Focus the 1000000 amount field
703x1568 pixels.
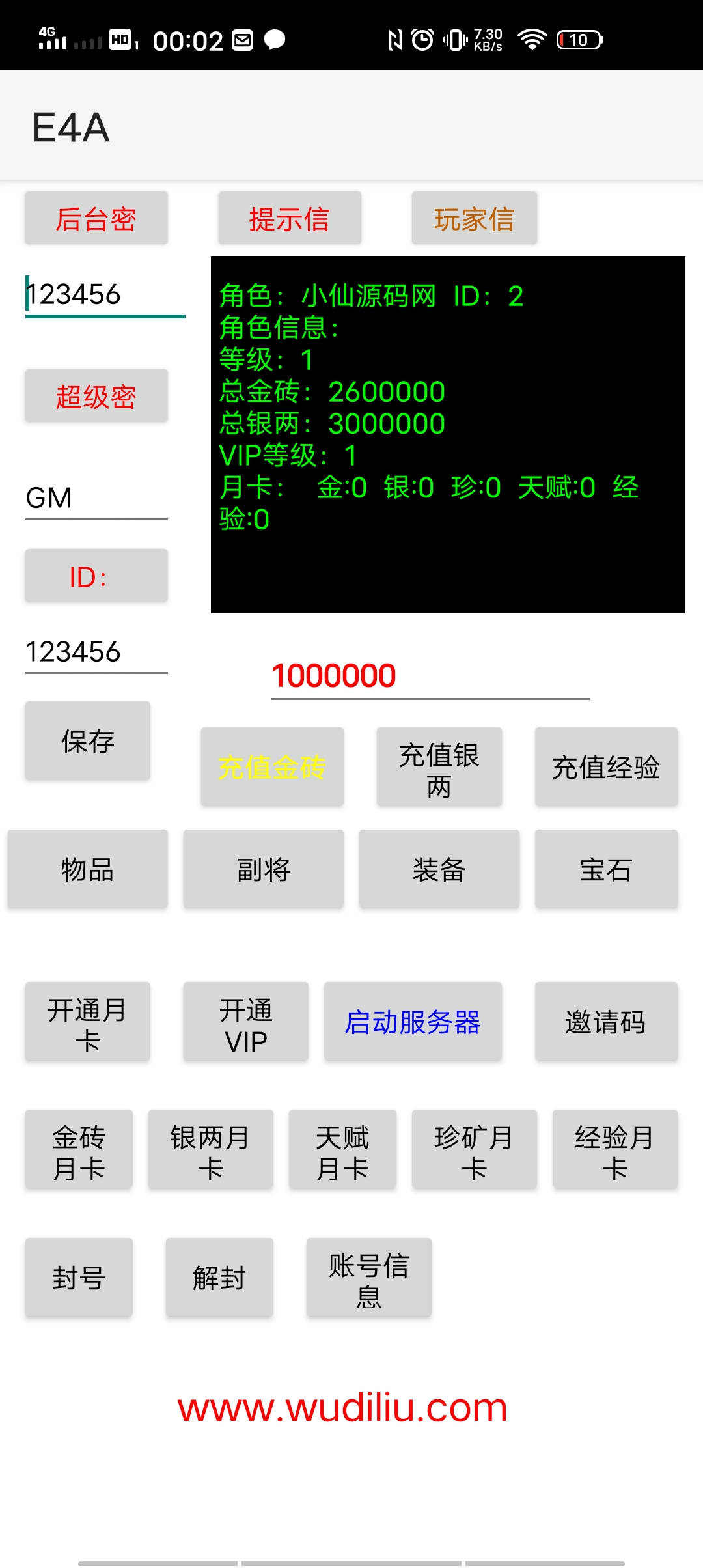(430, 676)
